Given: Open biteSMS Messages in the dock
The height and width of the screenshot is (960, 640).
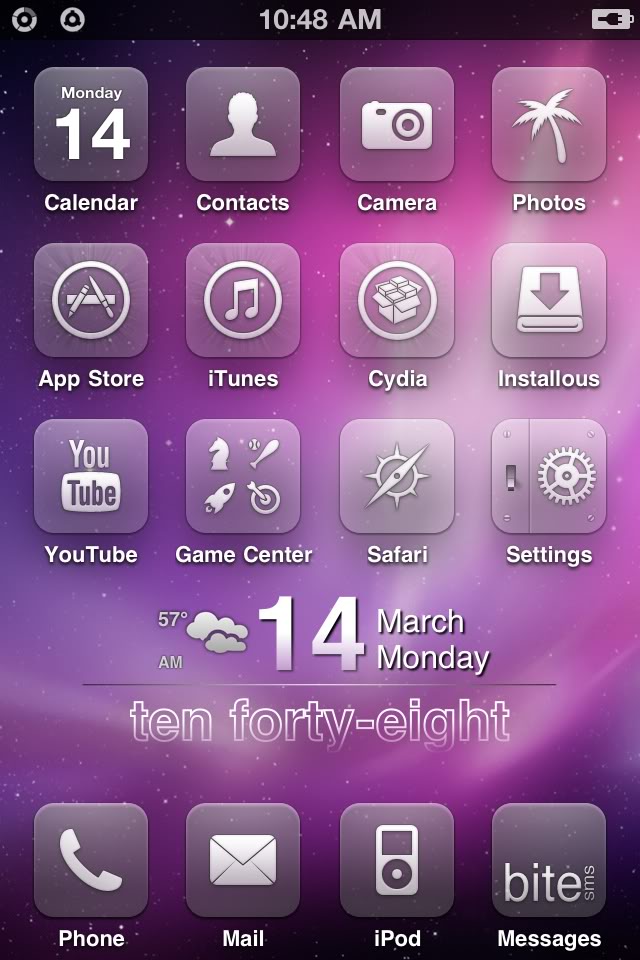Looking at the screenshot, I should [549, 861].
